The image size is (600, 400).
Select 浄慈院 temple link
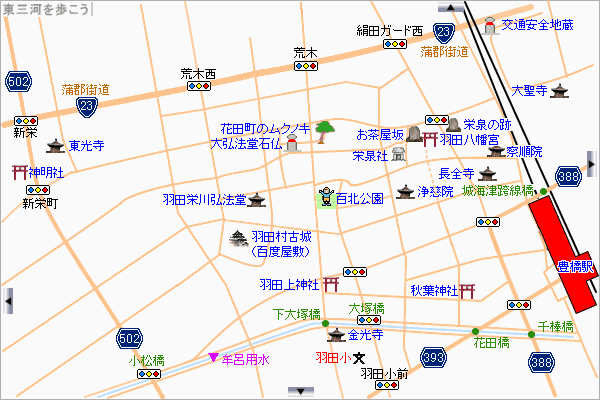click(x=434, y=191)
